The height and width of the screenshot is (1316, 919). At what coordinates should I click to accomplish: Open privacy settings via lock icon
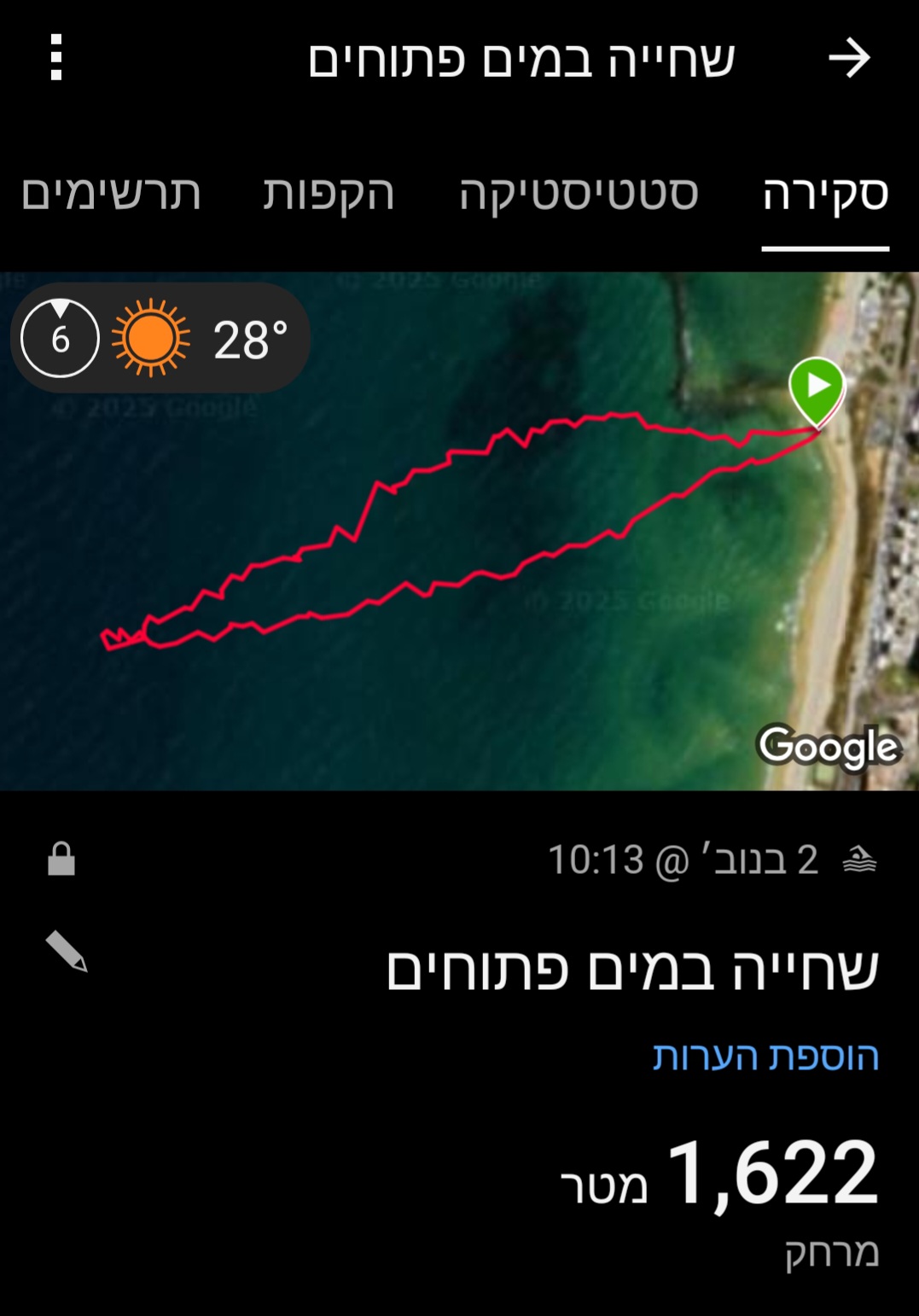tap(61, 859)
